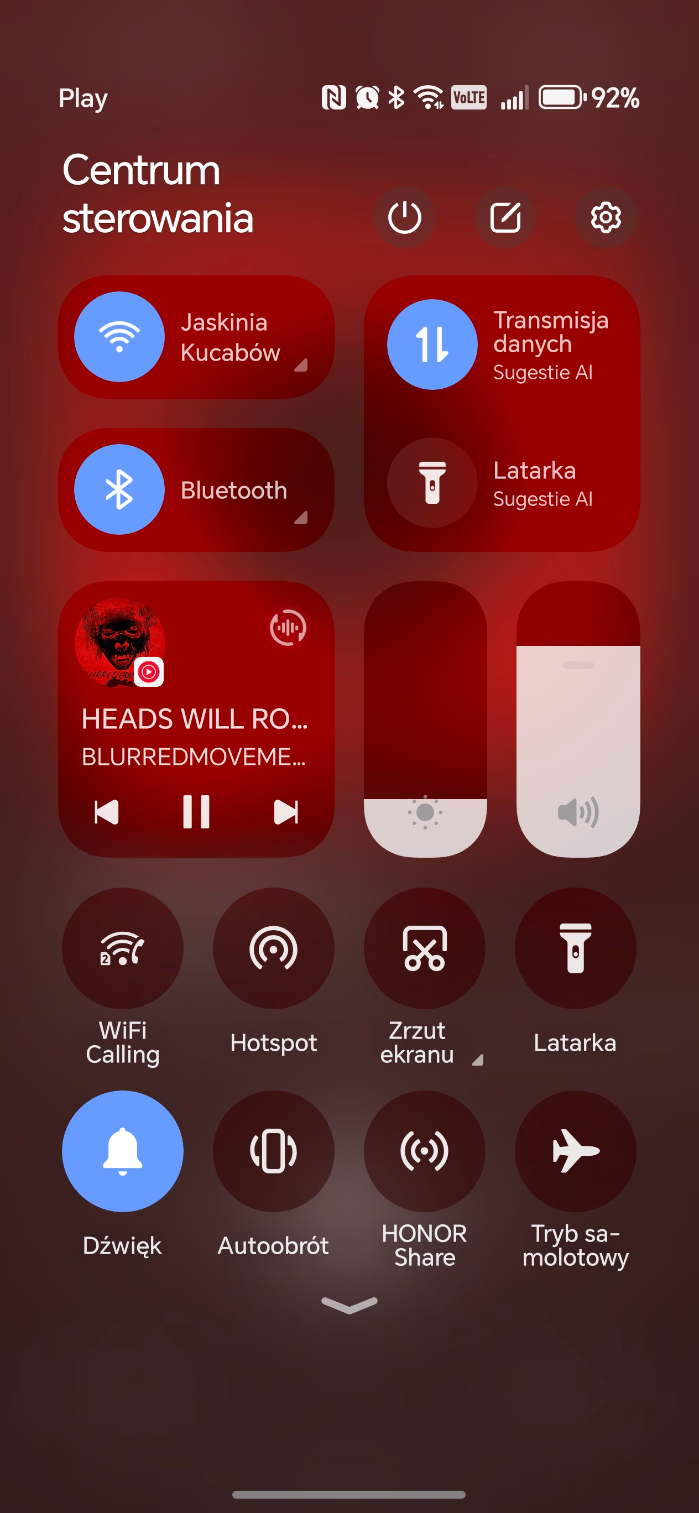Take a screenshot with Zrzut ekranu
Screen dimensions: 699x1513
[x=424, y=948]
